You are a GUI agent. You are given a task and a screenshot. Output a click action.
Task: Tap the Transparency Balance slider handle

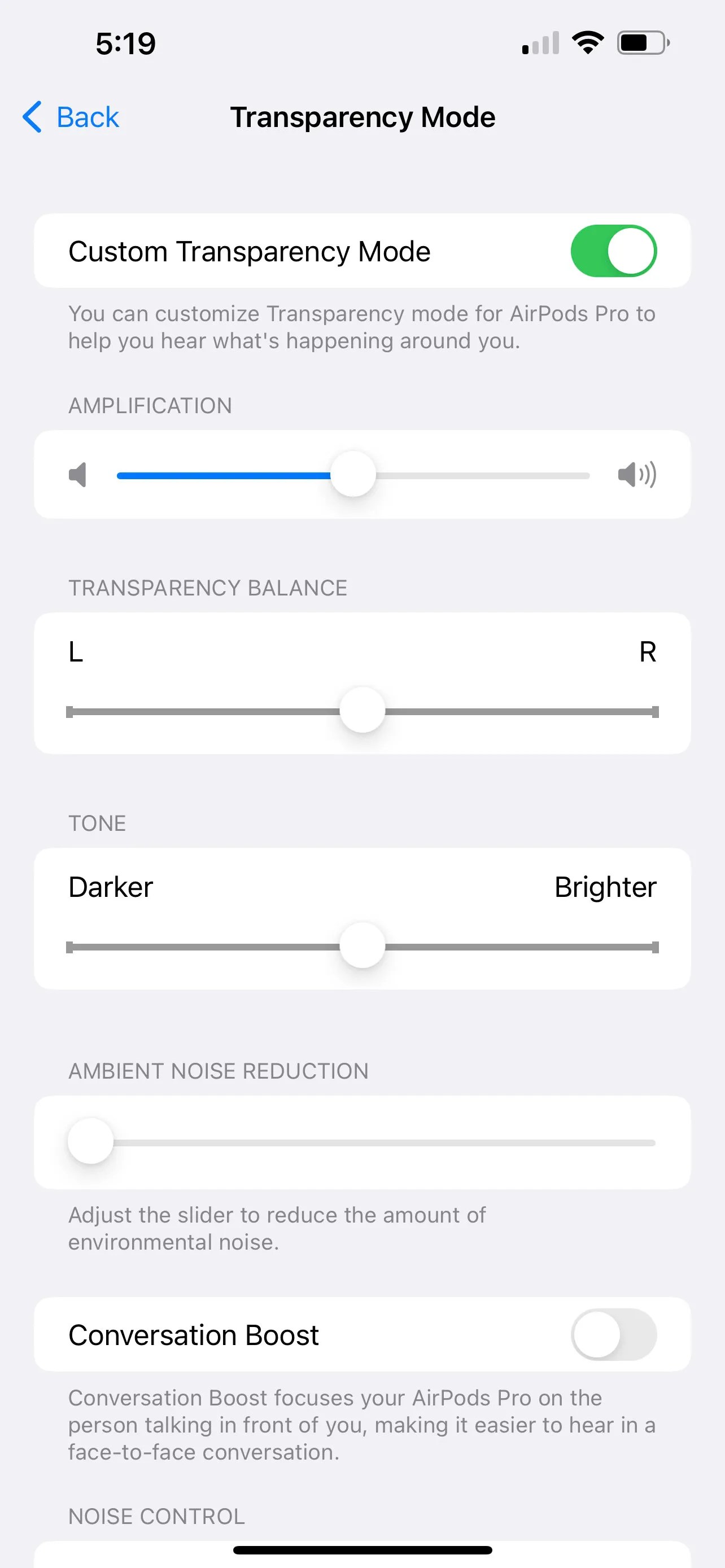(x=362, y=709)
